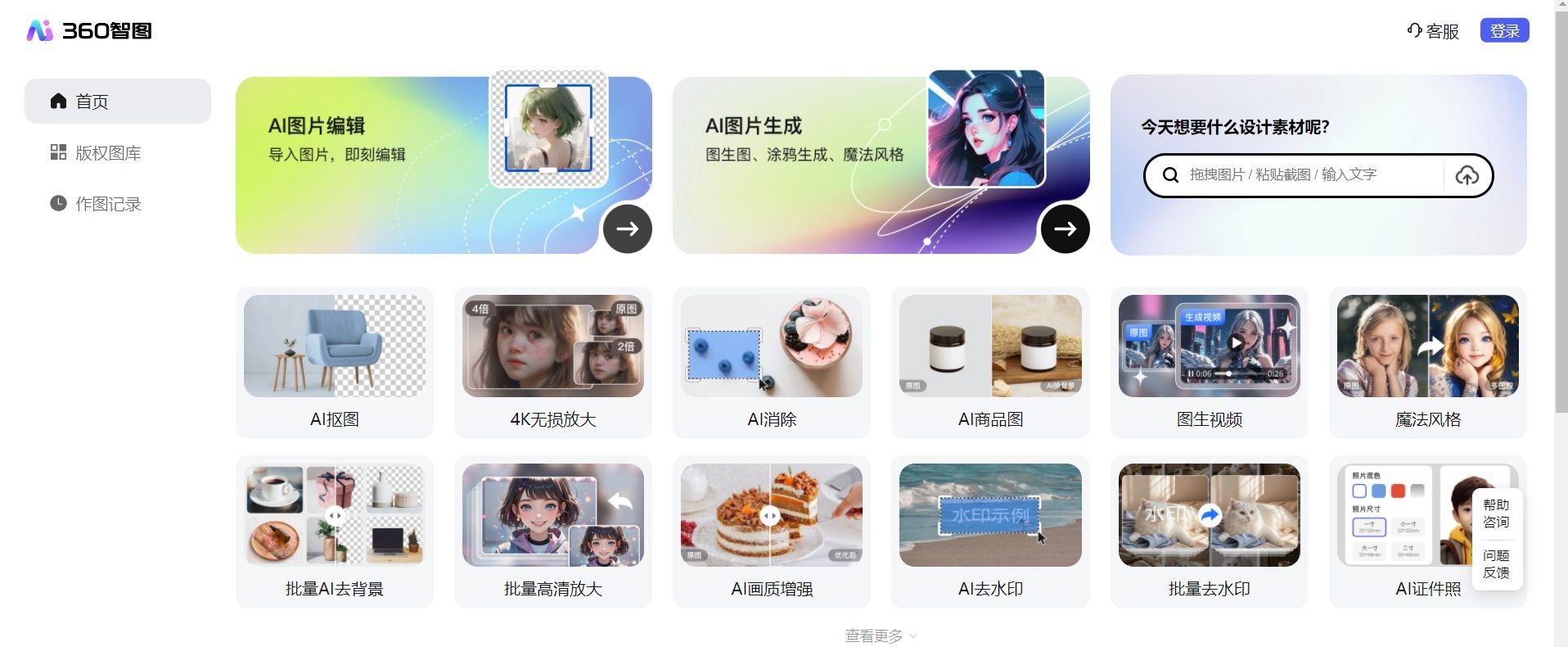The image size is (1568, 647).
Task: Launch the AI消除 tool
Action: click(771, 362)
